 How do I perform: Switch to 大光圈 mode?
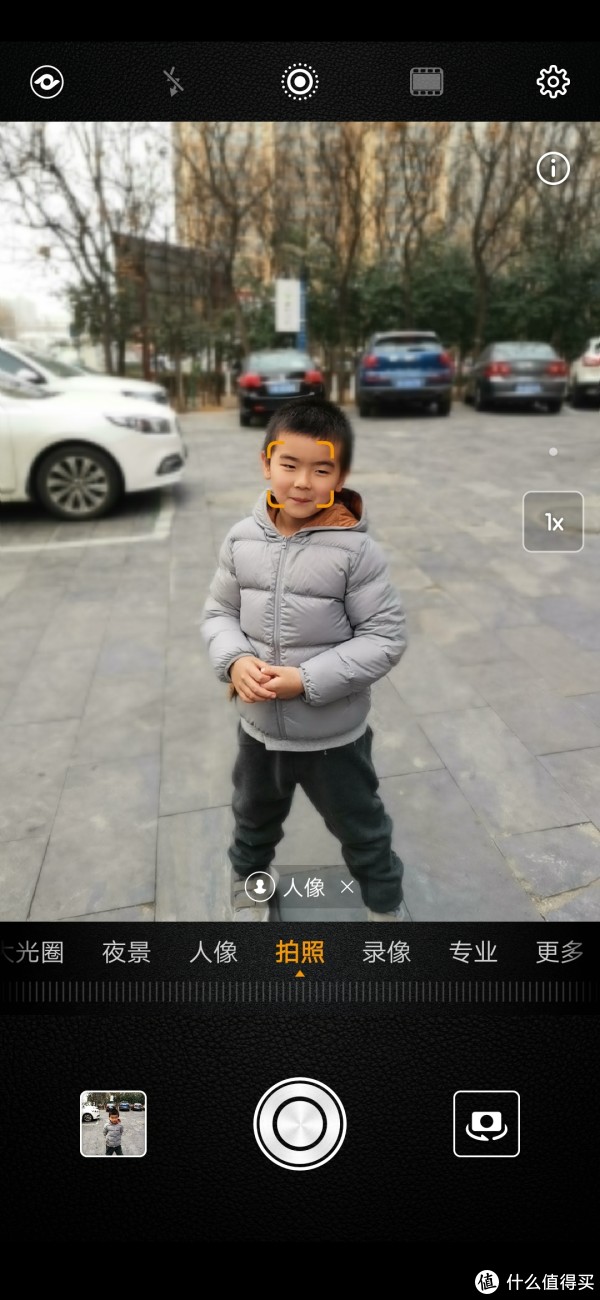tap(32, 952)
